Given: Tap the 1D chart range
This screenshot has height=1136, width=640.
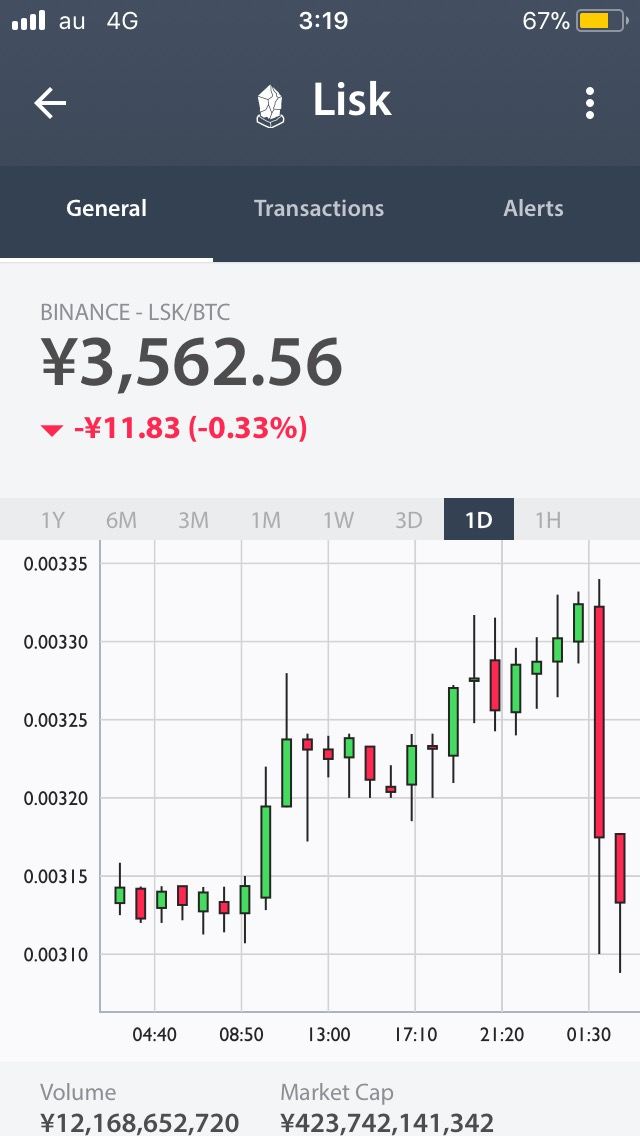Looking at the screenshot, I should coord(479,520).
